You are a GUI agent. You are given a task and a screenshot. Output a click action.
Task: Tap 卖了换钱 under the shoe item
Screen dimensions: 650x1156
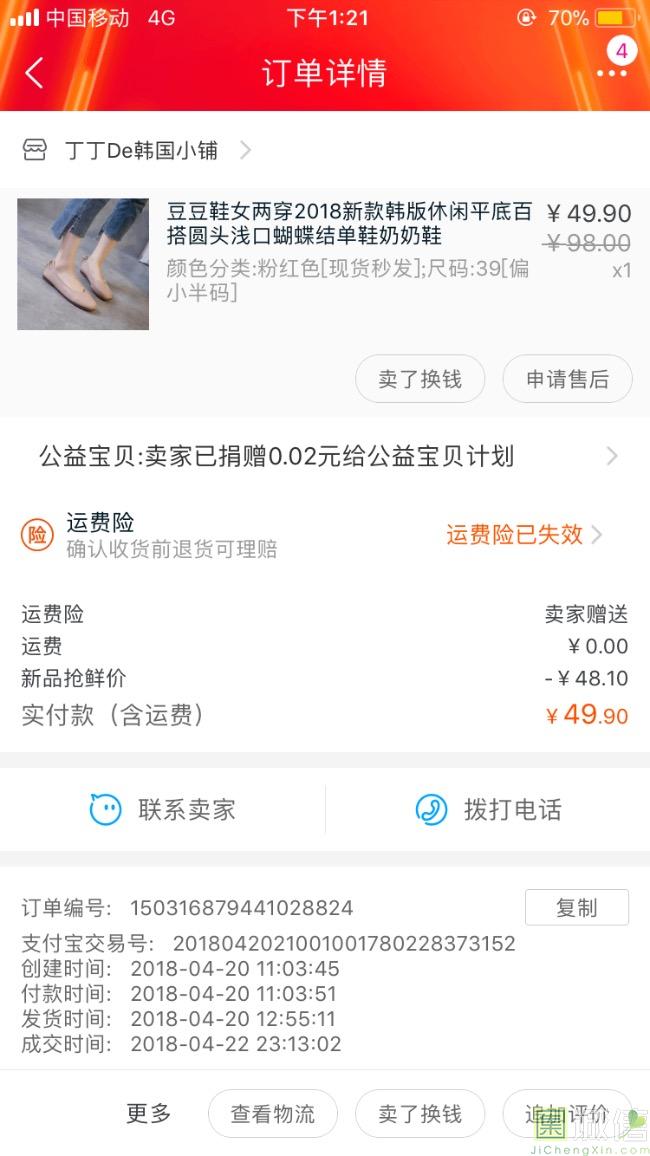tap(420, 379)
